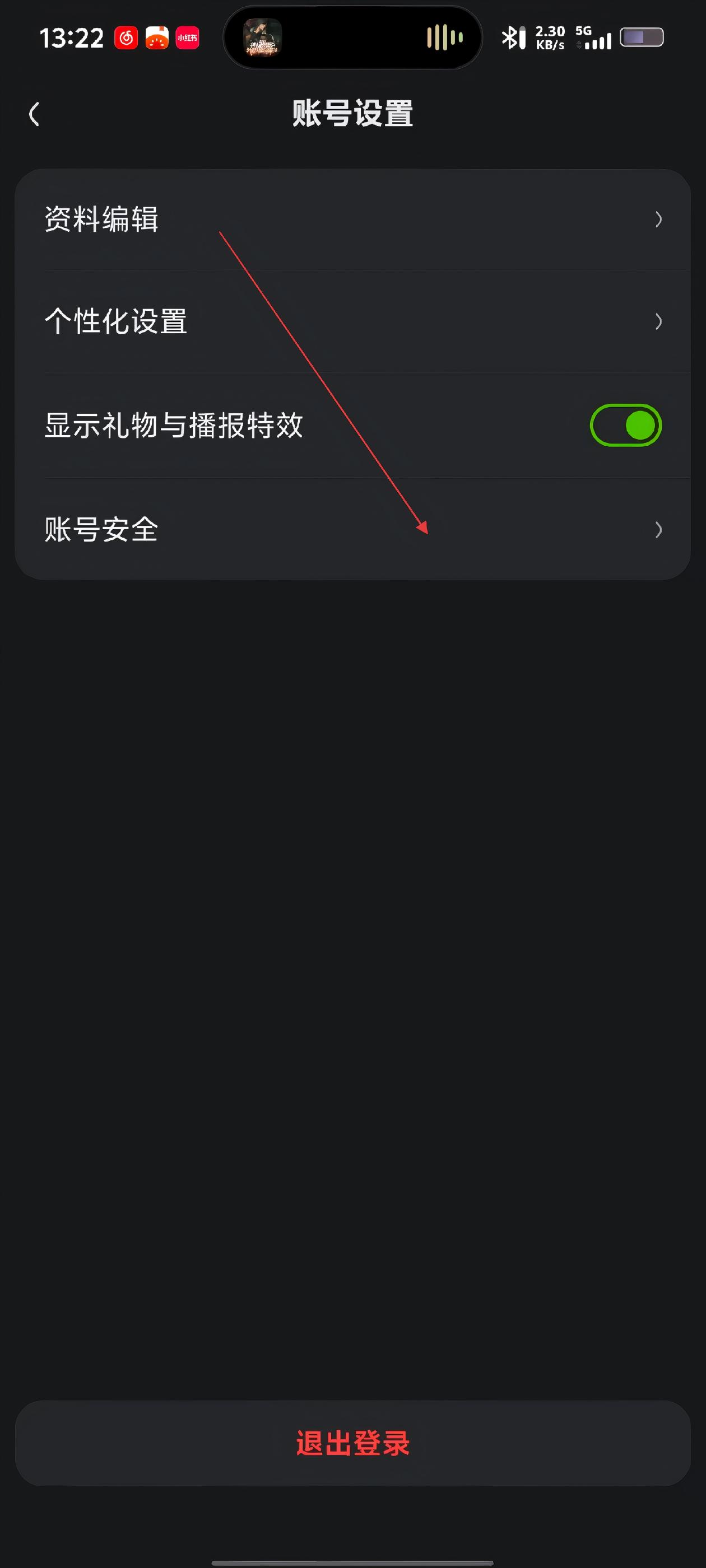Go back using the top-left back arrow
706x1568 pixels.
tap(35, 114)
